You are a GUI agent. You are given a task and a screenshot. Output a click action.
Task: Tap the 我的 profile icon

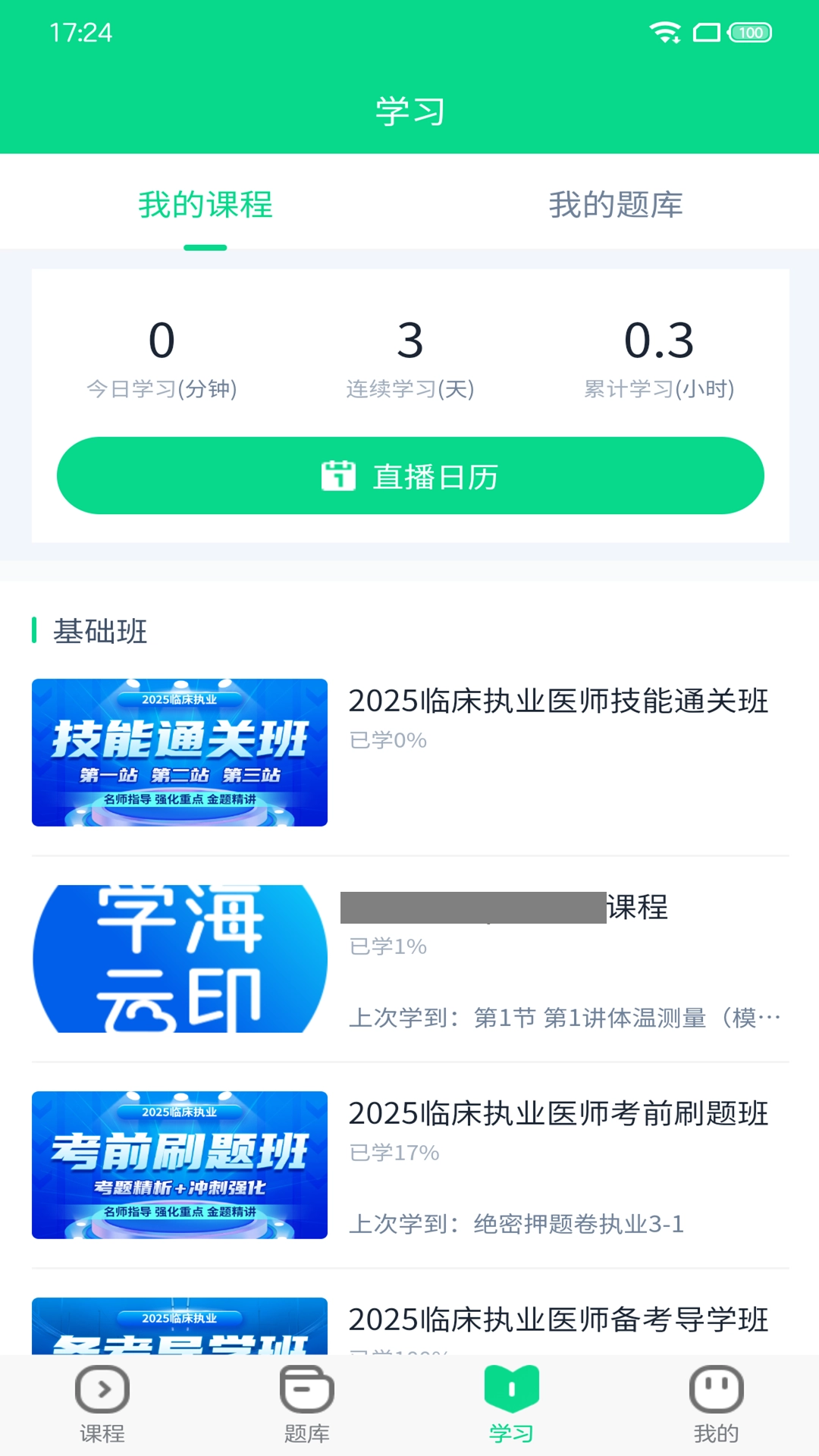pos(715,1390)
